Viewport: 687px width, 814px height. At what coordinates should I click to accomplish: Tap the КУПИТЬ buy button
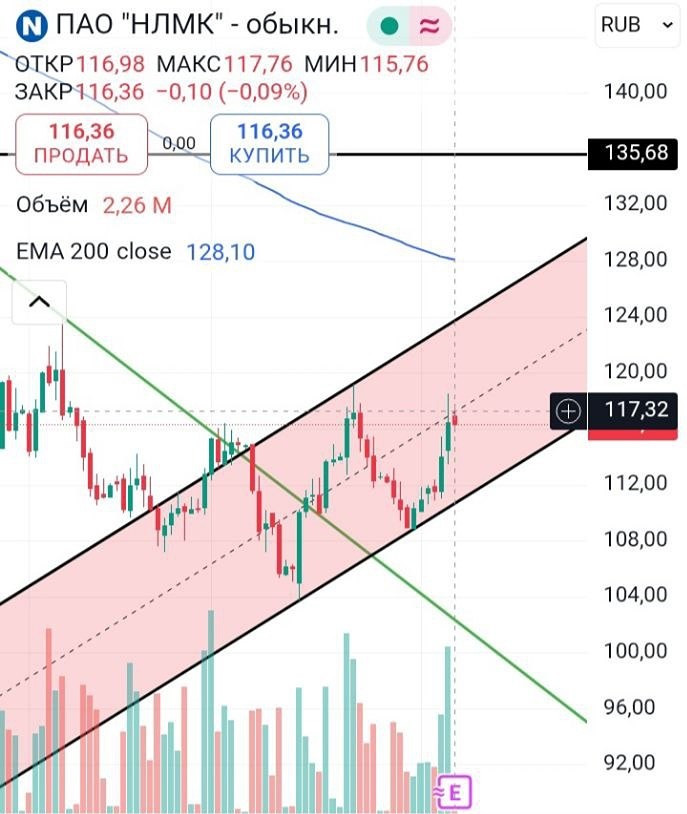tap(269, 143)
